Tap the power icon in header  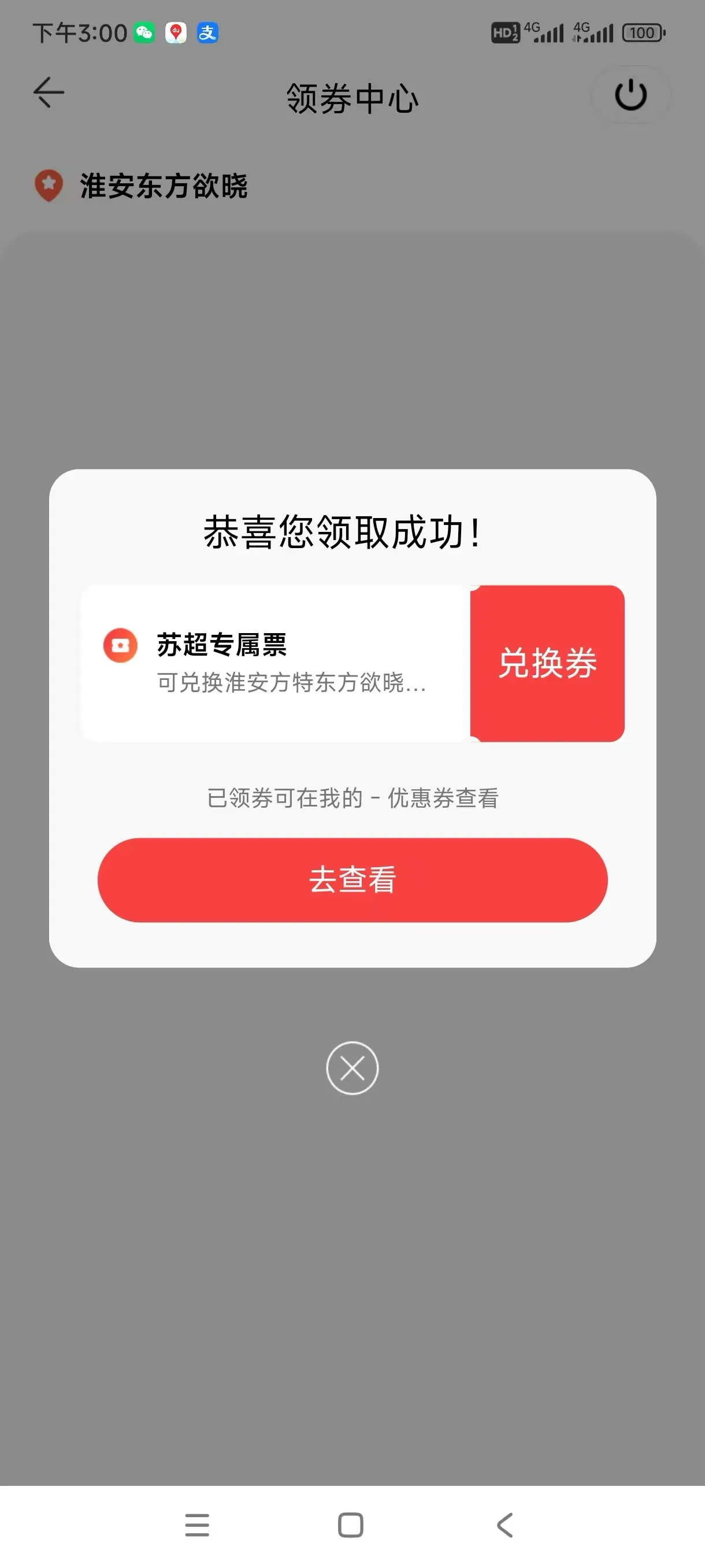point(631,95)
